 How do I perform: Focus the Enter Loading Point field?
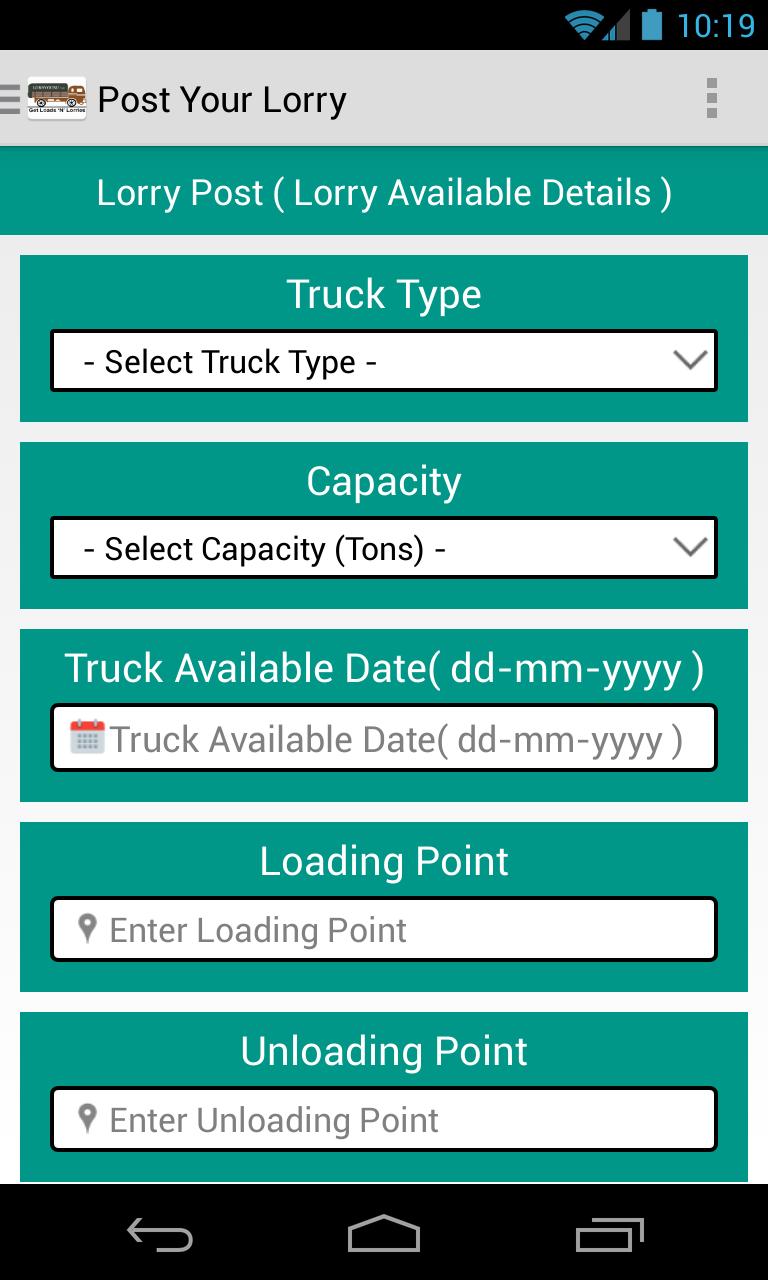pyautogui.click(x=384, y=930)
